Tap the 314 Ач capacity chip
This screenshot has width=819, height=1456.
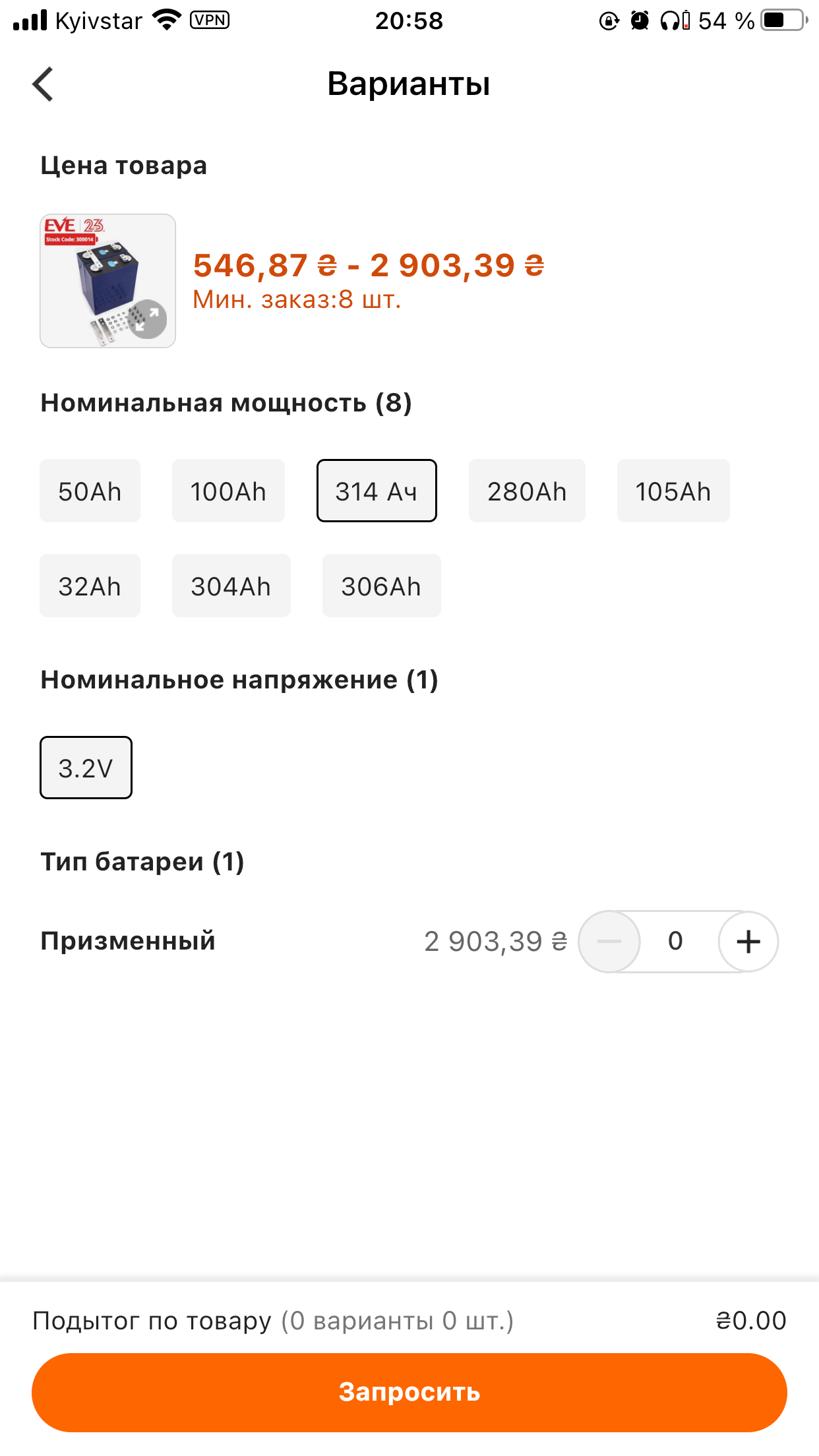(x=377, y=491)
